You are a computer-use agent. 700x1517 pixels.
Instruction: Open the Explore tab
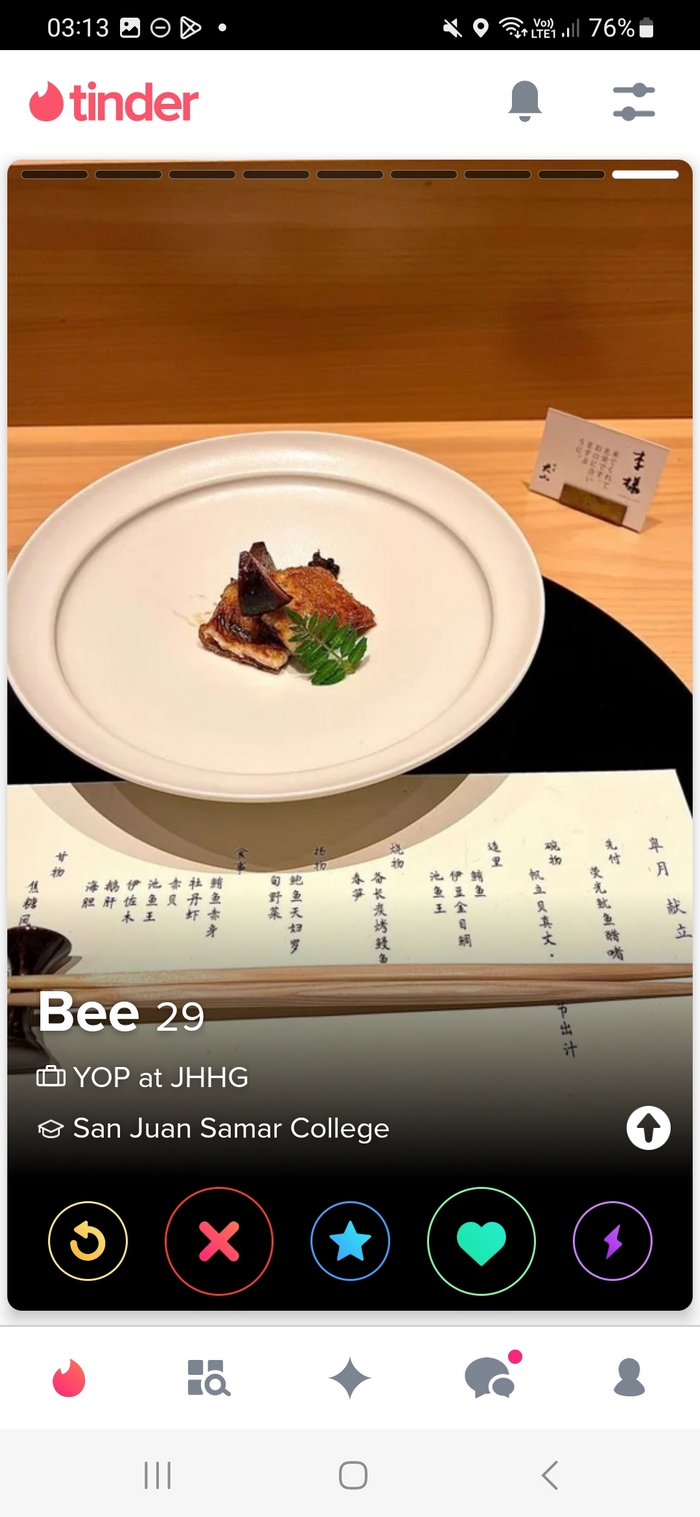[x=209, y=1378]
